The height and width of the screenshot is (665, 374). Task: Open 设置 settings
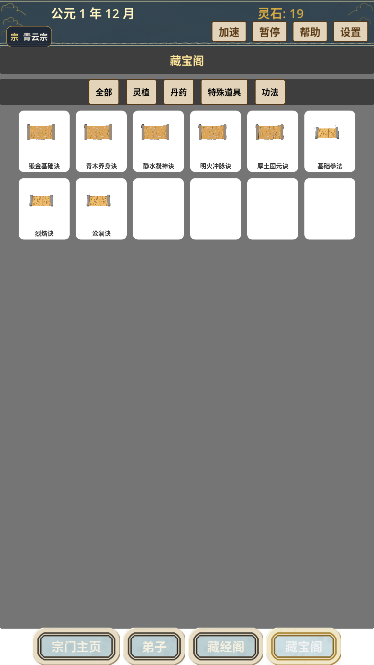click(x=350, y=32)
